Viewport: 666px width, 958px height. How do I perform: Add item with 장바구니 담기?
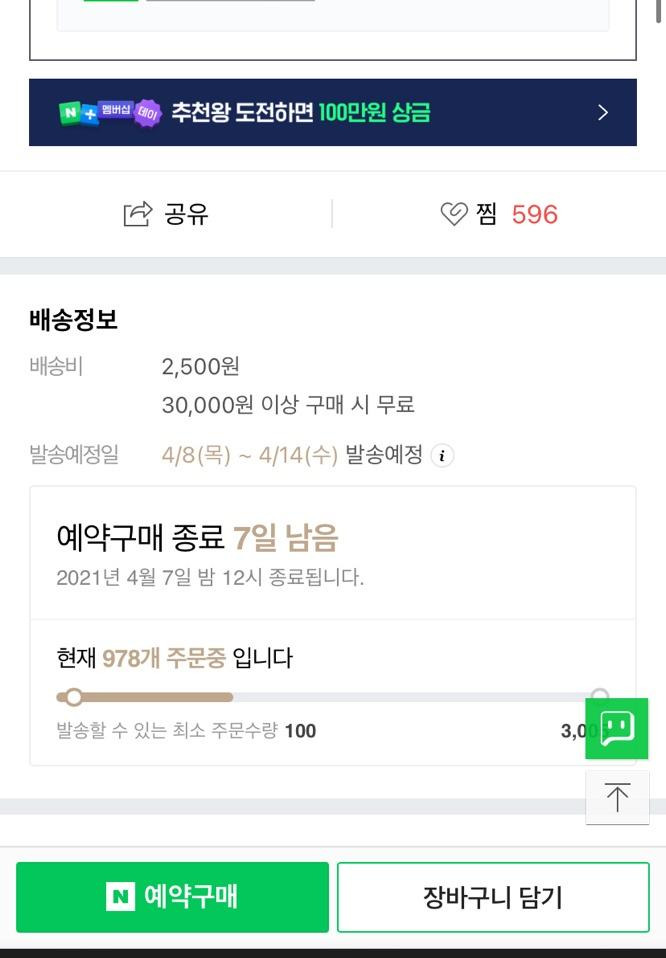pyautogui.click(x=493, y=896)
